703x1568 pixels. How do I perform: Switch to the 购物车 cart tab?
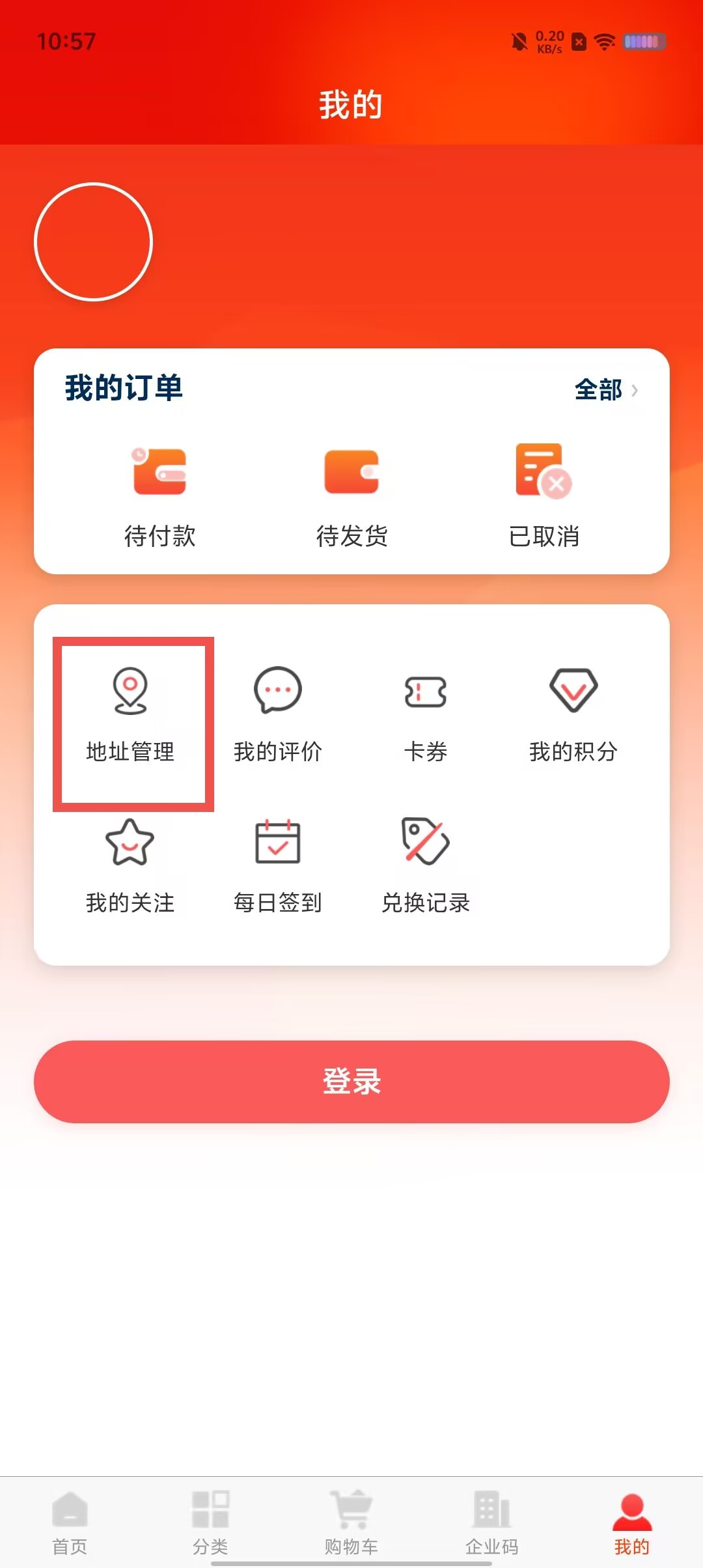point(351,1522)
